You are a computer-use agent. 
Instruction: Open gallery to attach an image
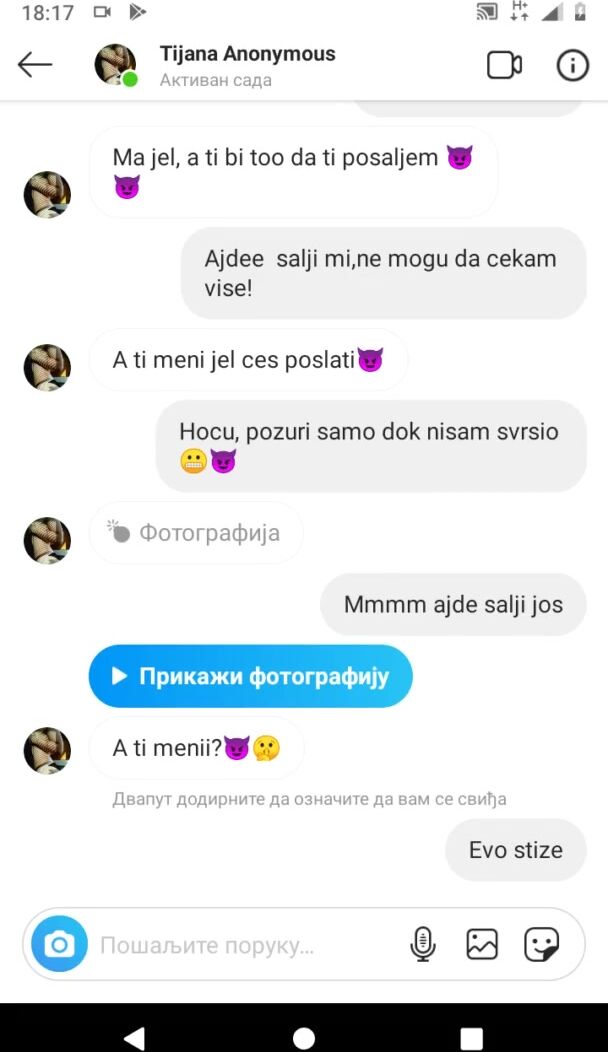(x=482, y=945)
